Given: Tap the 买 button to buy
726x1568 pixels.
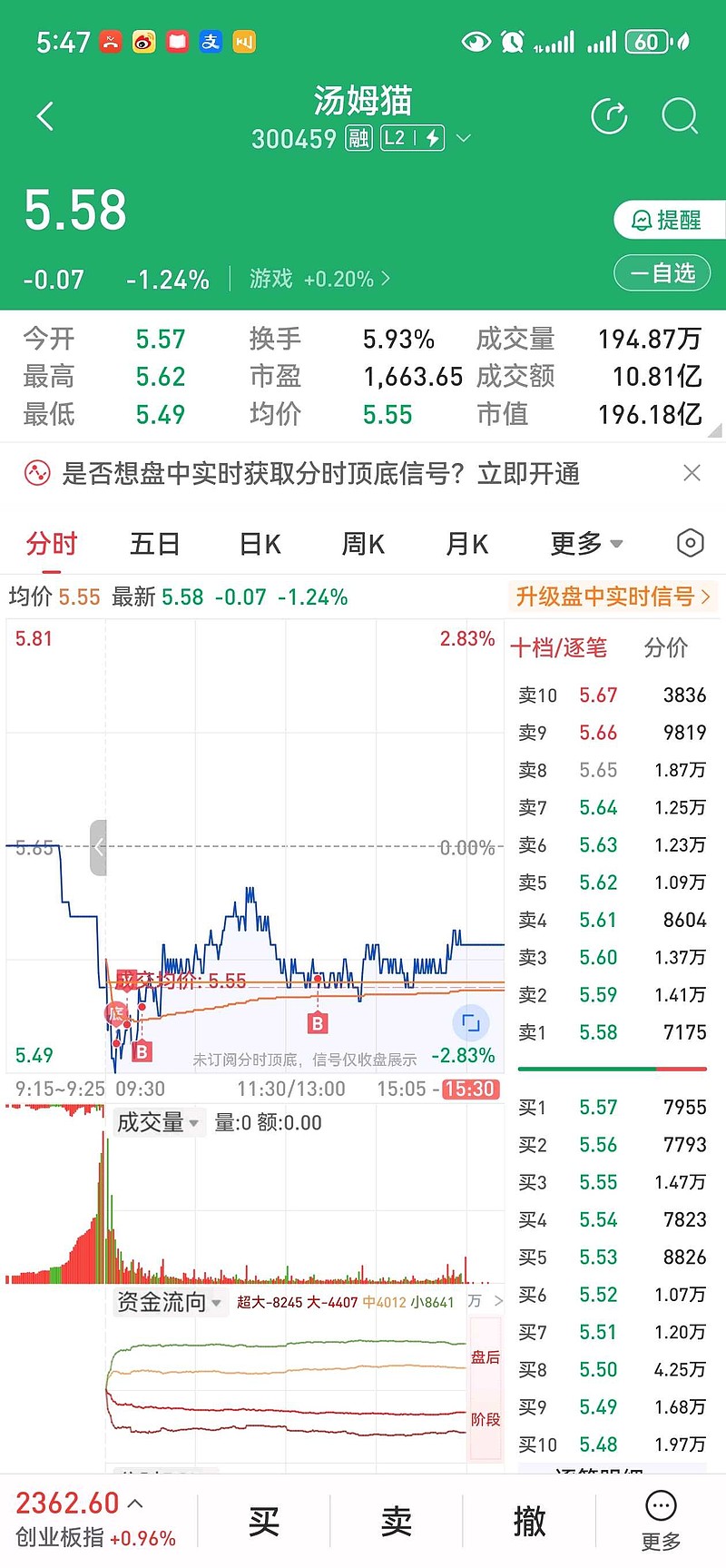Looking at the screenshot, I should [x=263, y=1521].
